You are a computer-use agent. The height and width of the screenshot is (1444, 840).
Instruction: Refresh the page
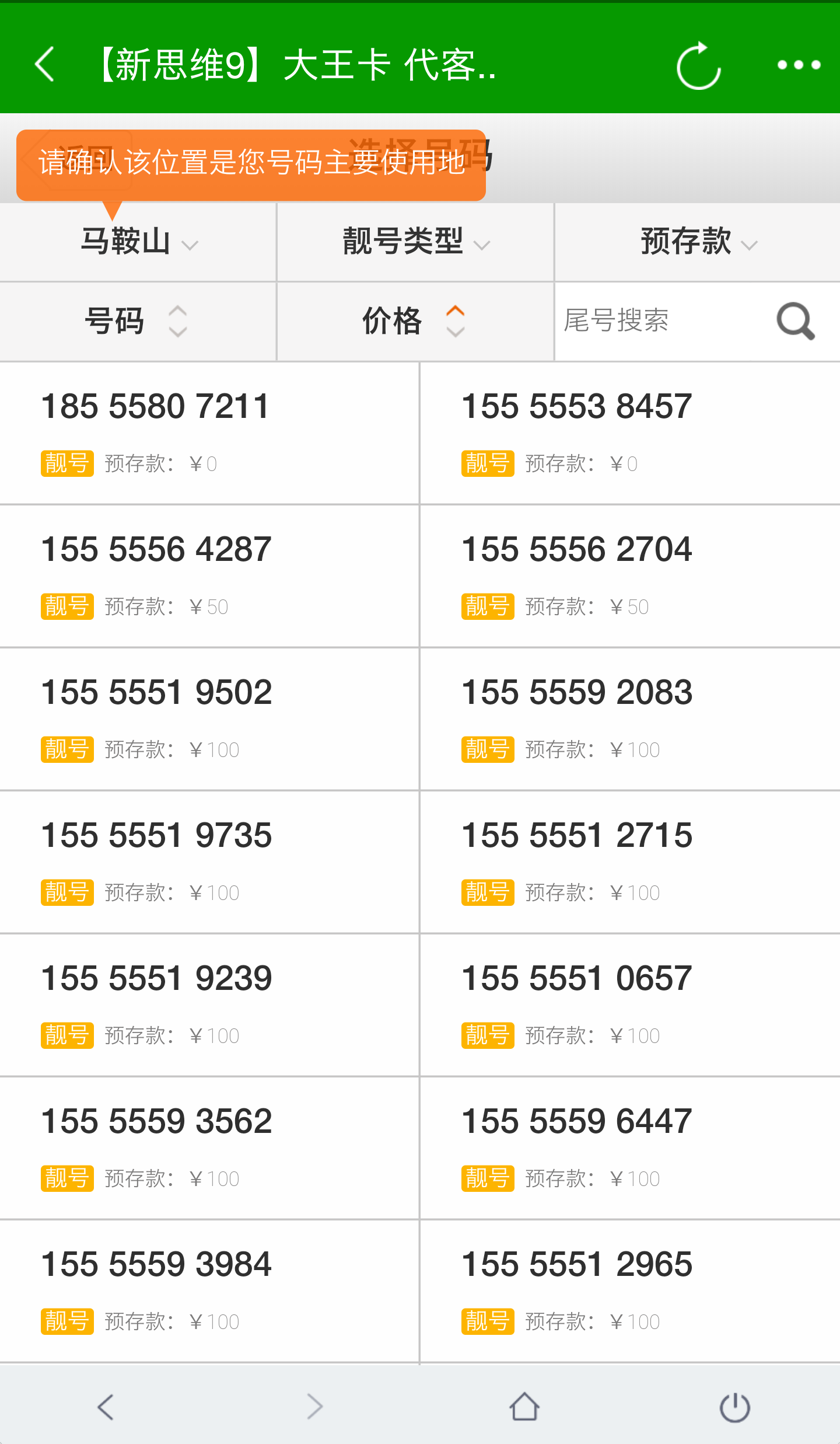[698, 65]
